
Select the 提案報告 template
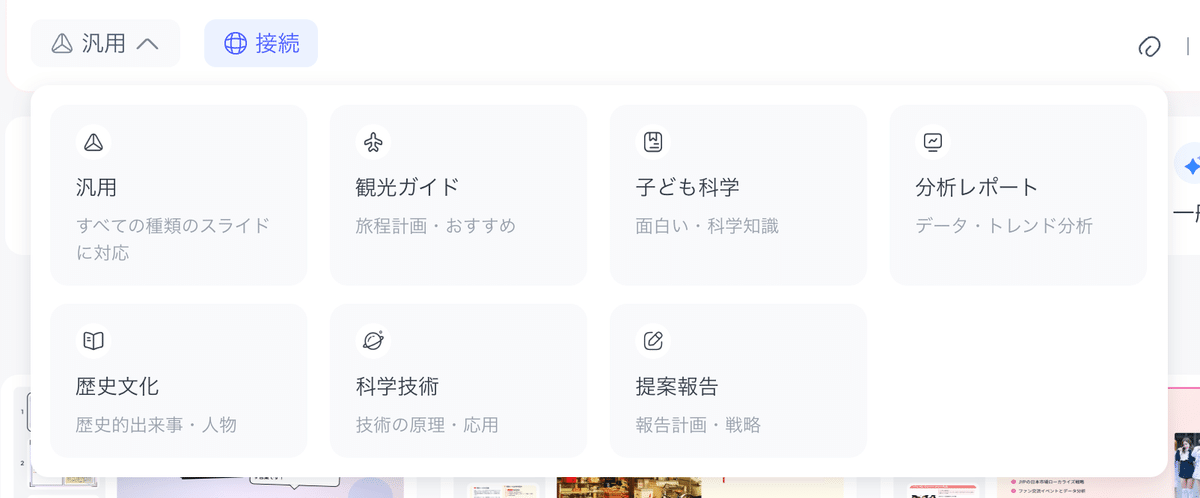pos(738,381)
